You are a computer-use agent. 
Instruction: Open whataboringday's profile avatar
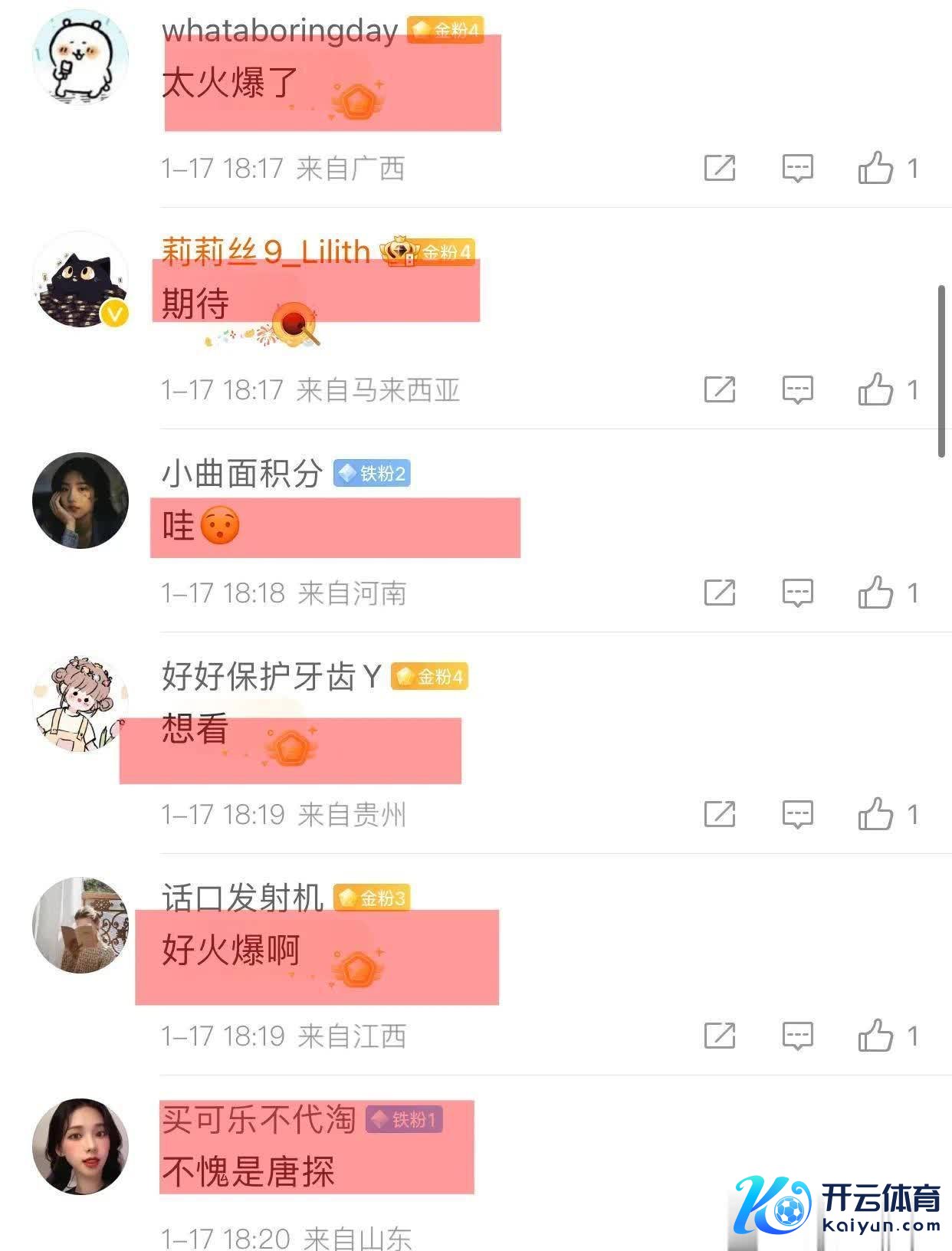[x=80, y=57]
